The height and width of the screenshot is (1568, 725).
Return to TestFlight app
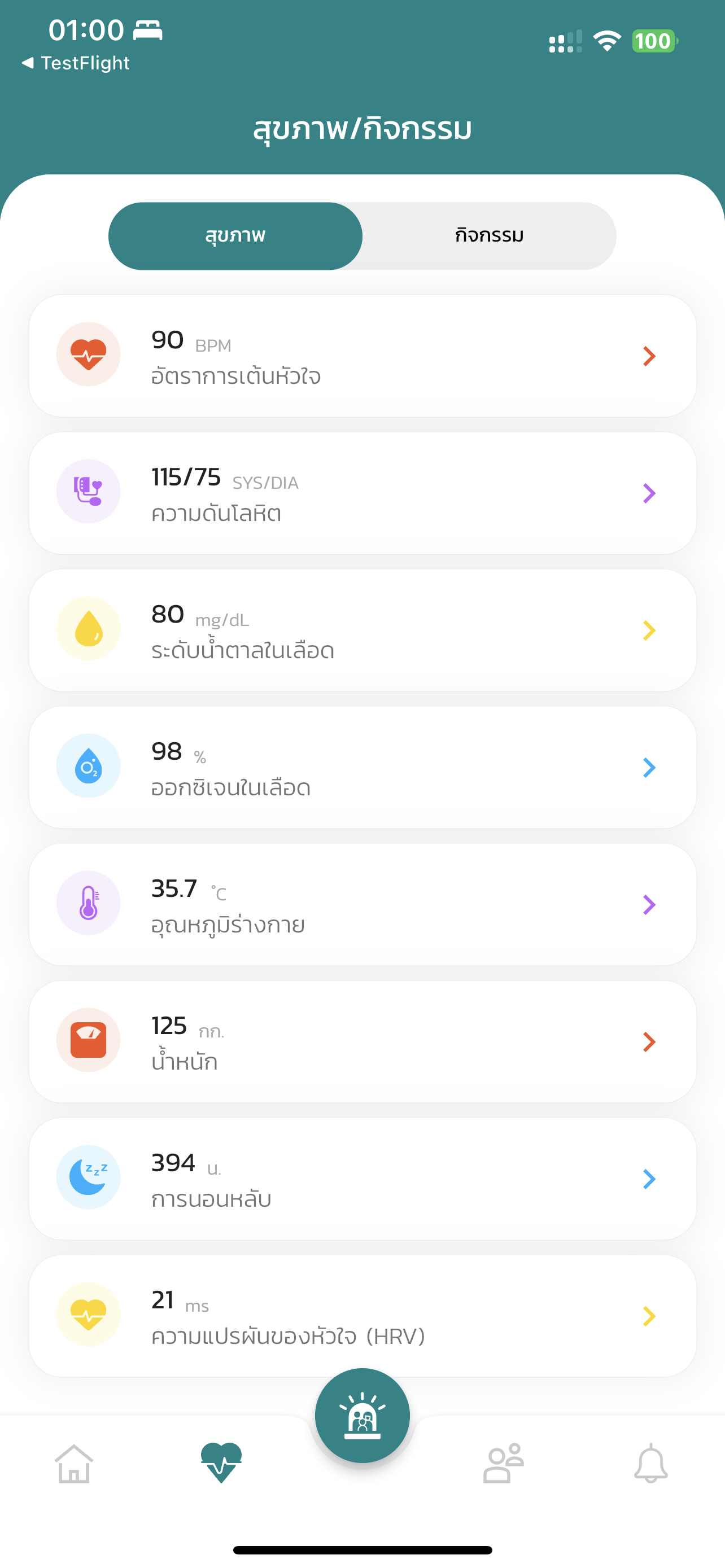(x=76, y=63)
